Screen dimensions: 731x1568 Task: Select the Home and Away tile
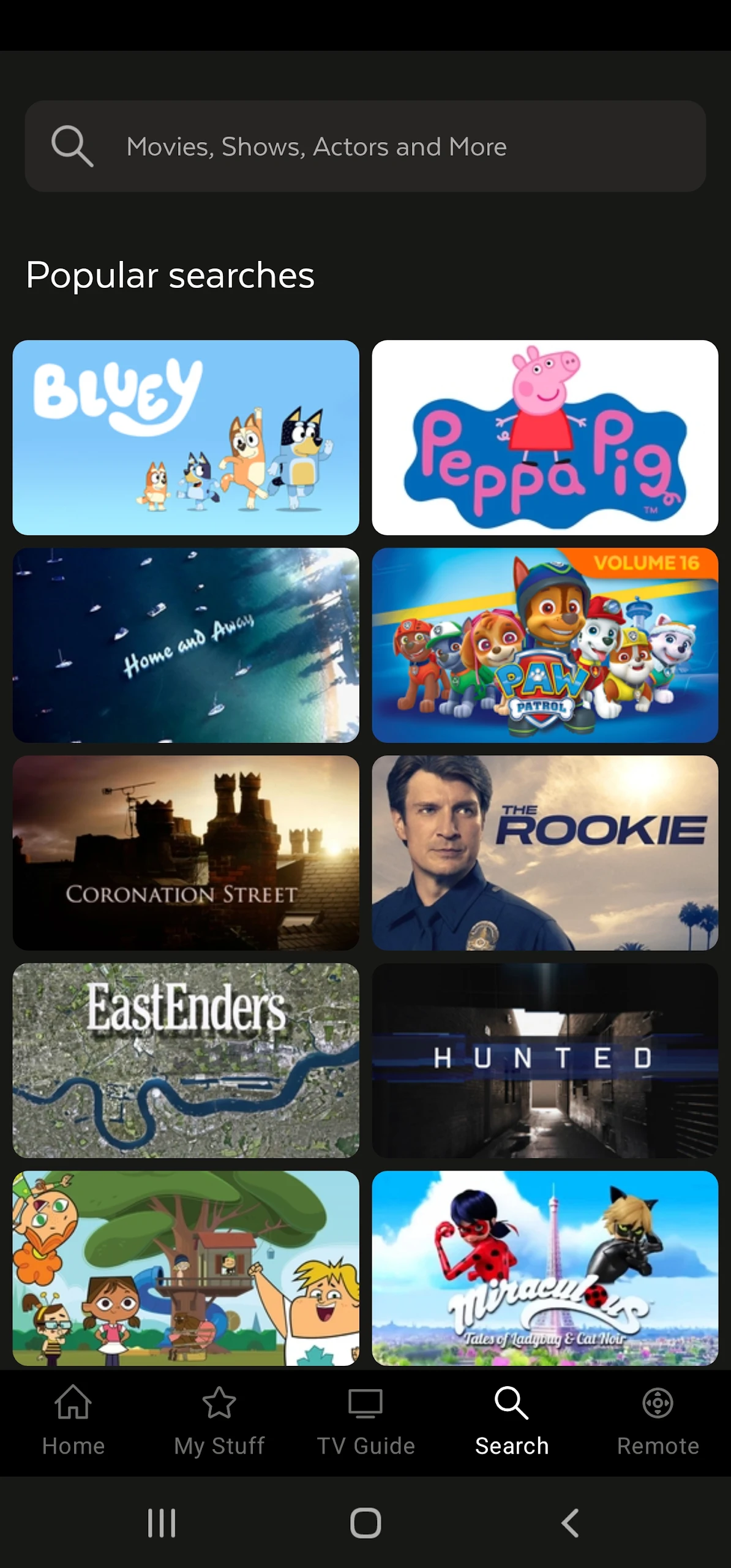tap(186, 645)
